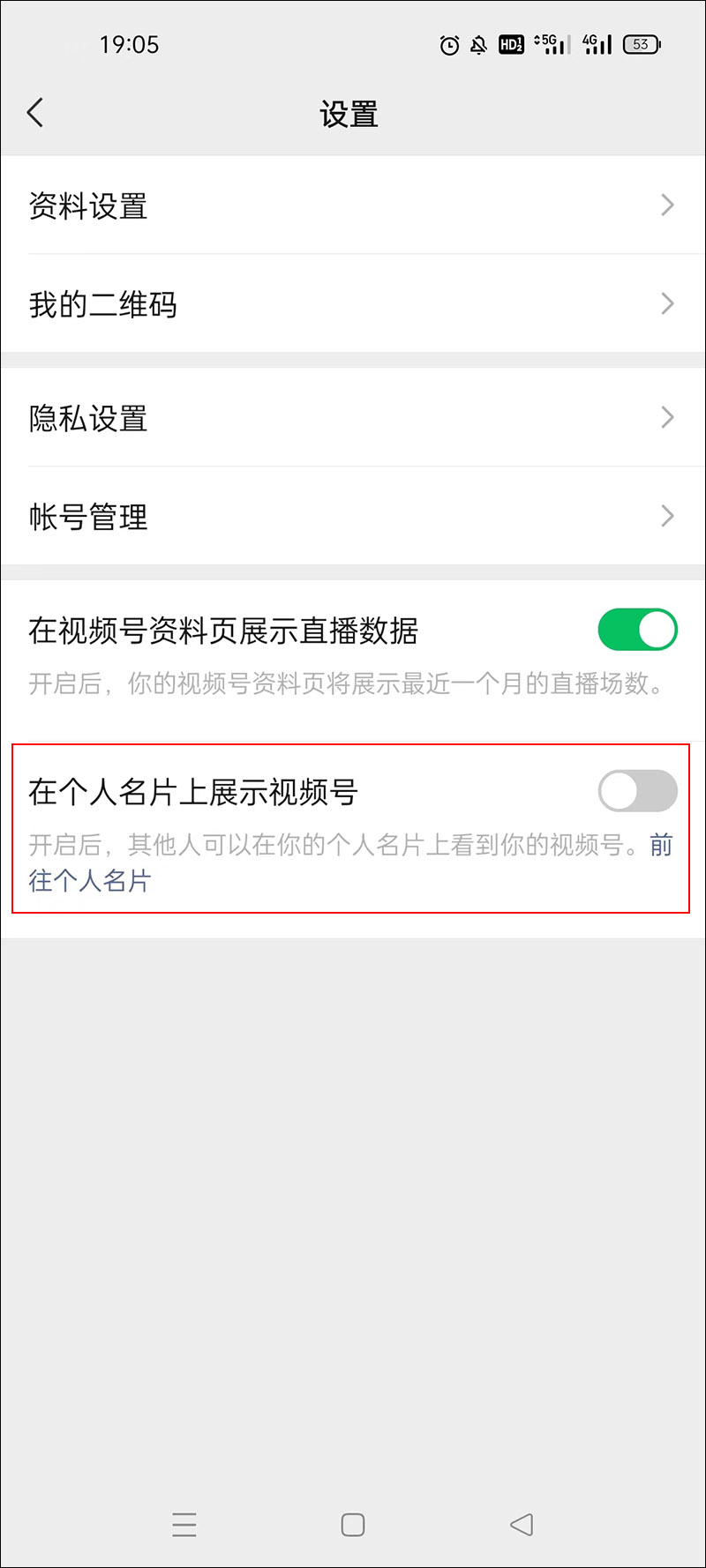Tap the recent apps button in navigation bar
Image resolution: width=706 pixels, height=1568 pixels.
[x=184, y=1524]
